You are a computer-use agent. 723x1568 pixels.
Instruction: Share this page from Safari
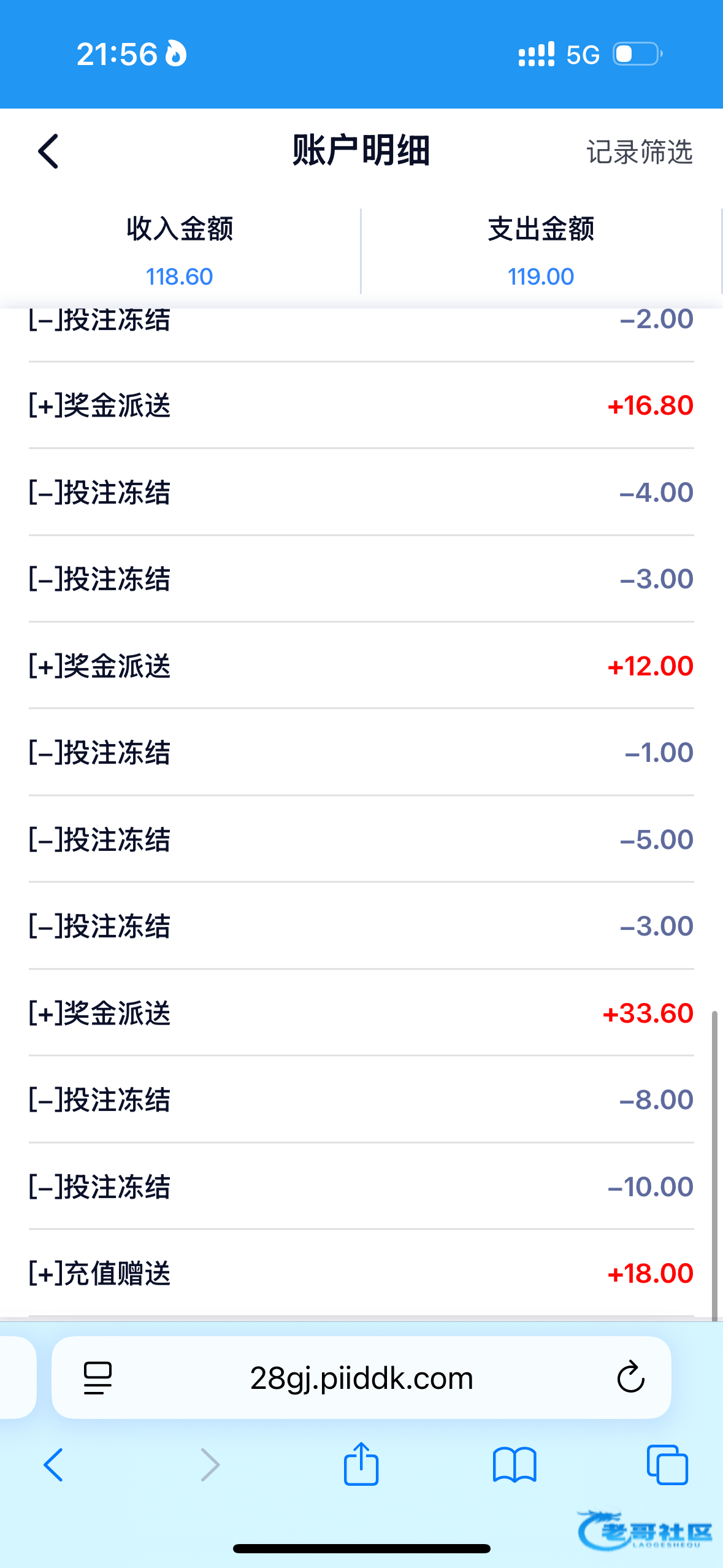coord(361,1464)
